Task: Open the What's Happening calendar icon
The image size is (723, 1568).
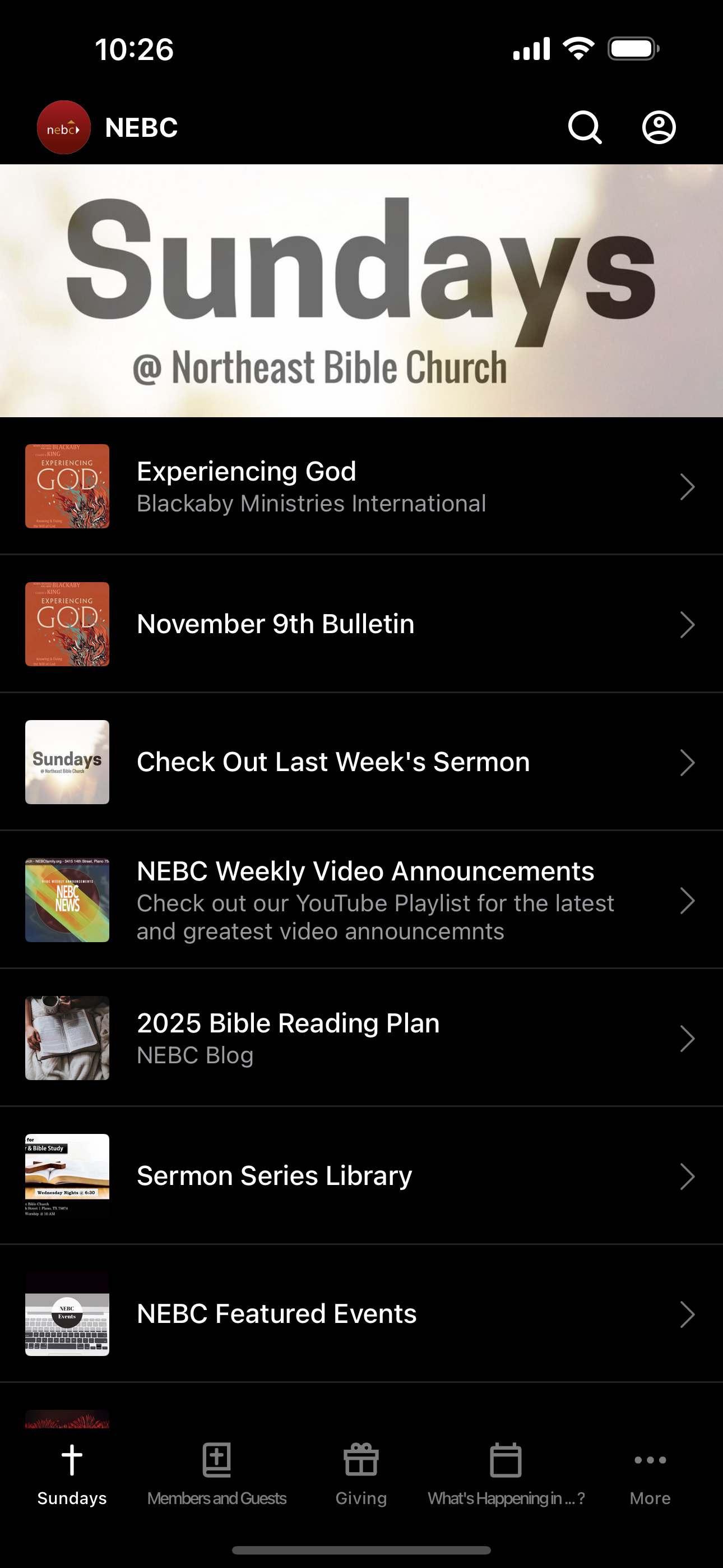Action: (506, 1460)
